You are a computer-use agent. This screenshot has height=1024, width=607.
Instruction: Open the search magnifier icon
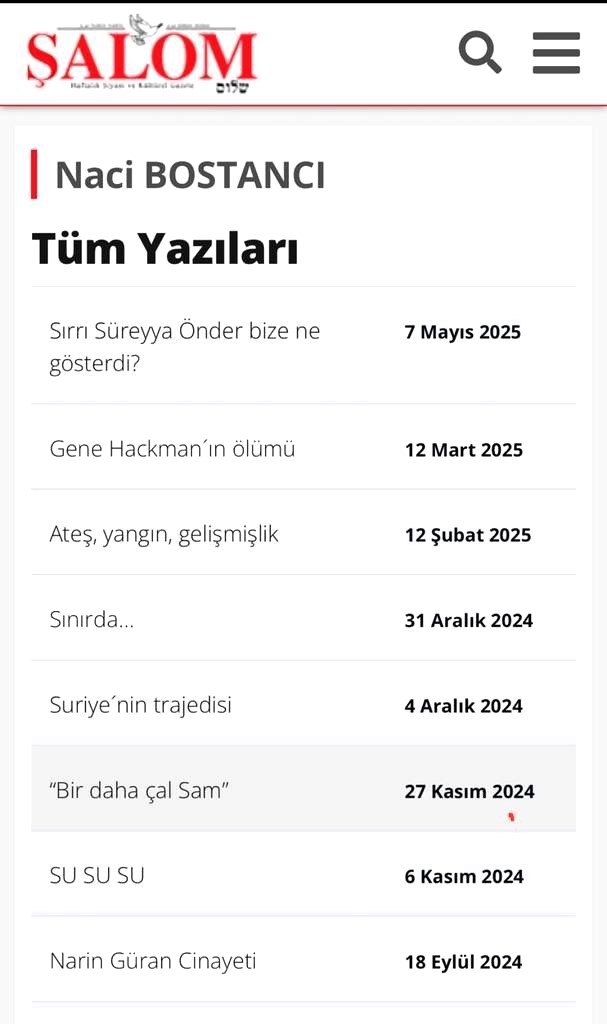480,53
